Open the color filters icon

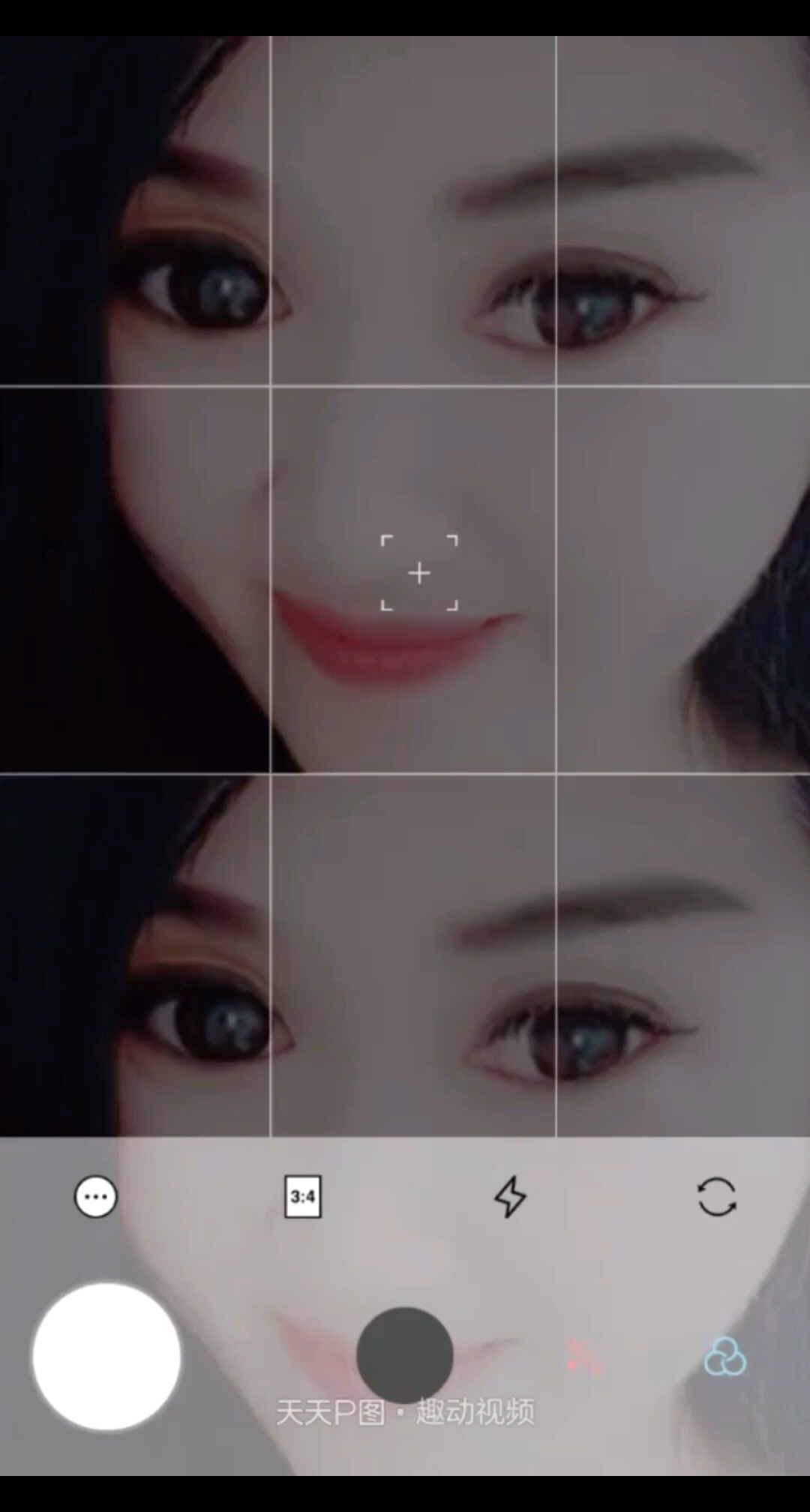point(724,1356)
